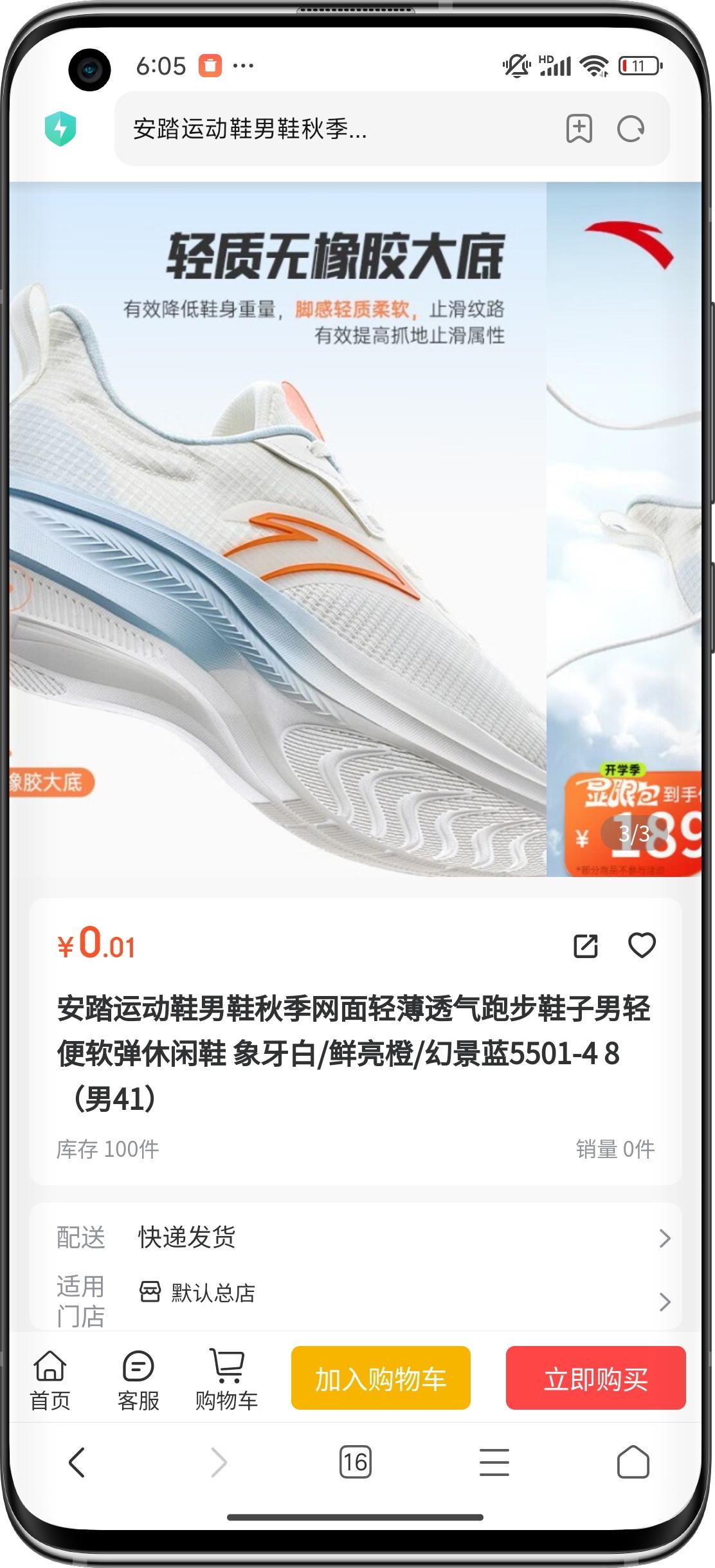Tap the address bar showing 安踏运动鞋男鞋秋季
The width and height of the screenshot is (715, 1568).
coord(334,129)
